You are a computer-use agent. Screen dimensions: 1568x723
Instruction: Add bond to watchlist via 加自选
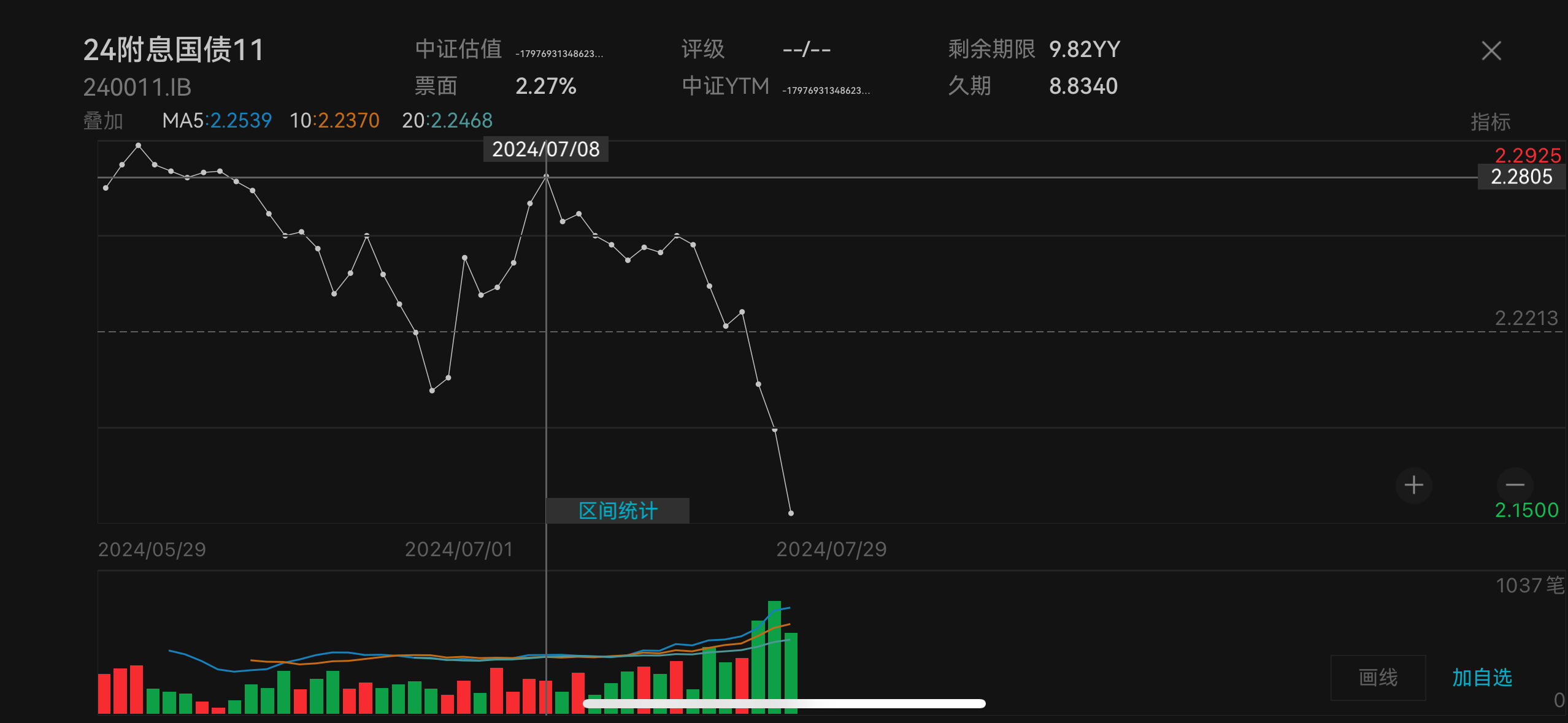click(x=1482, y=678)
